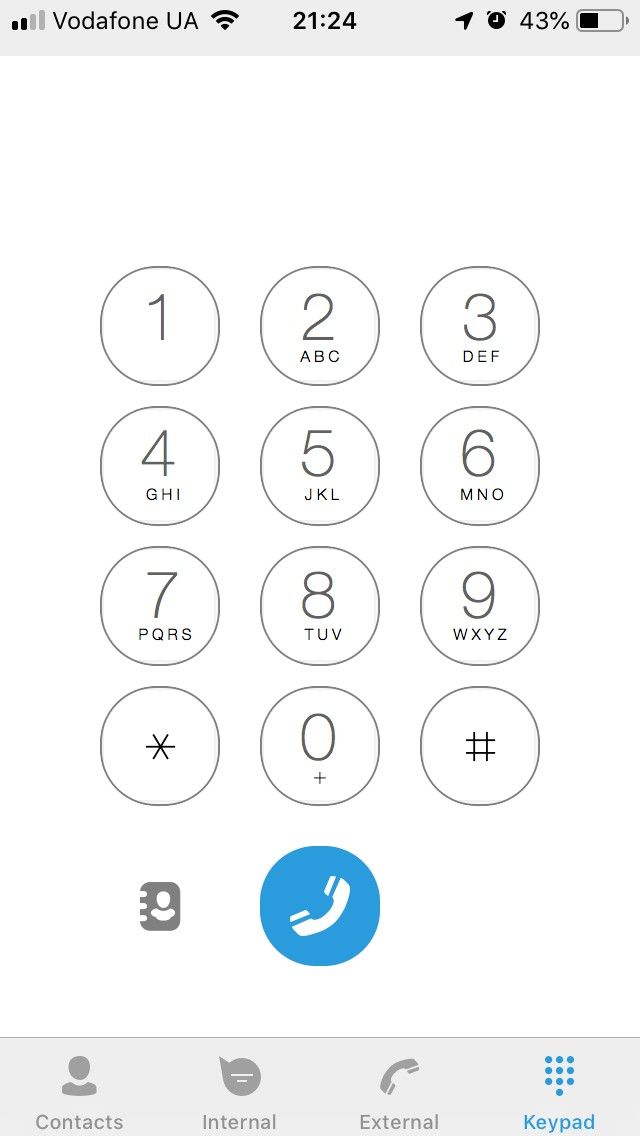Dial the 0 plus key

coord(320,746)
